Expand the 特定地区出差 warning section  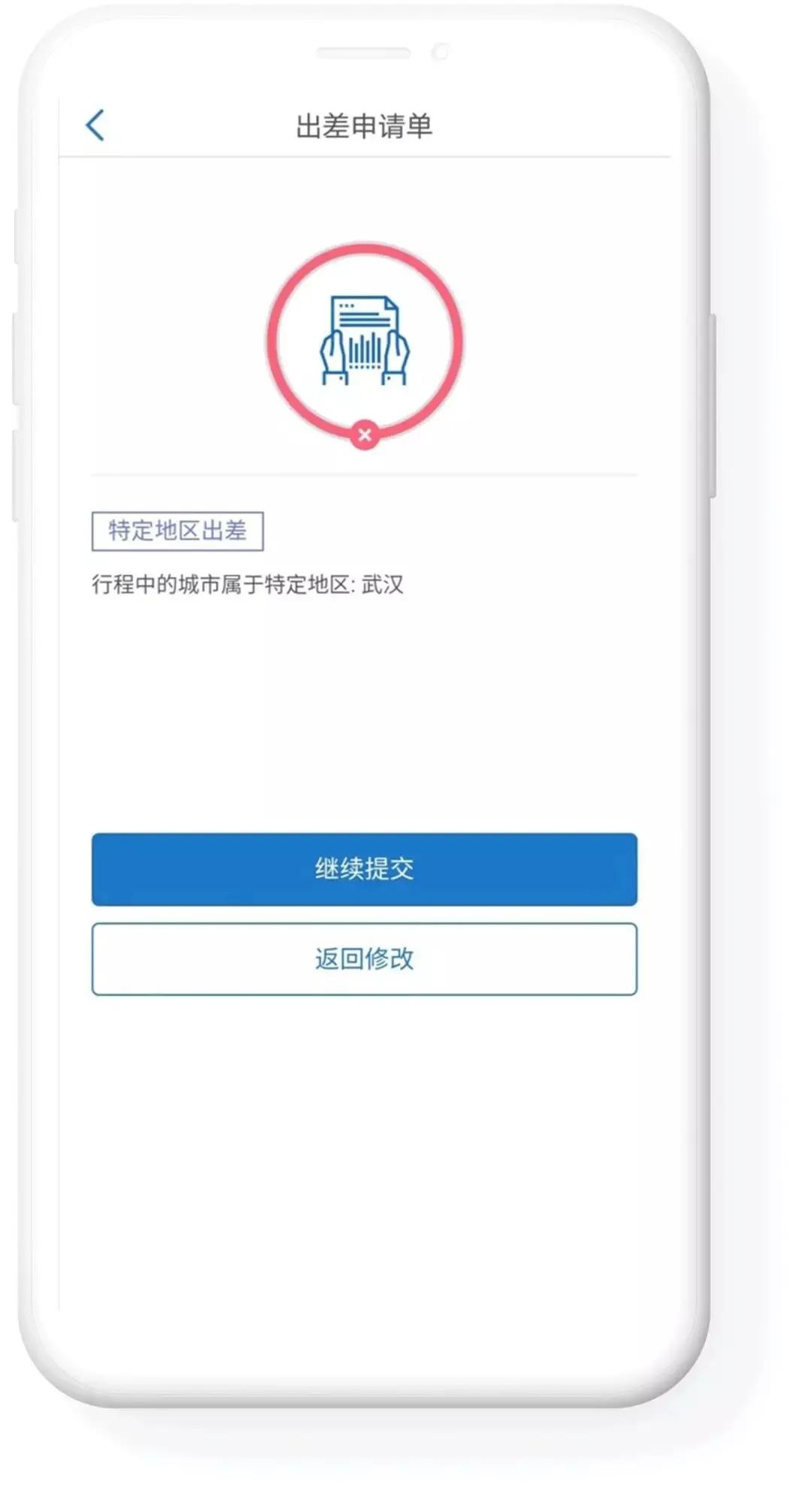tap(177, 531)
